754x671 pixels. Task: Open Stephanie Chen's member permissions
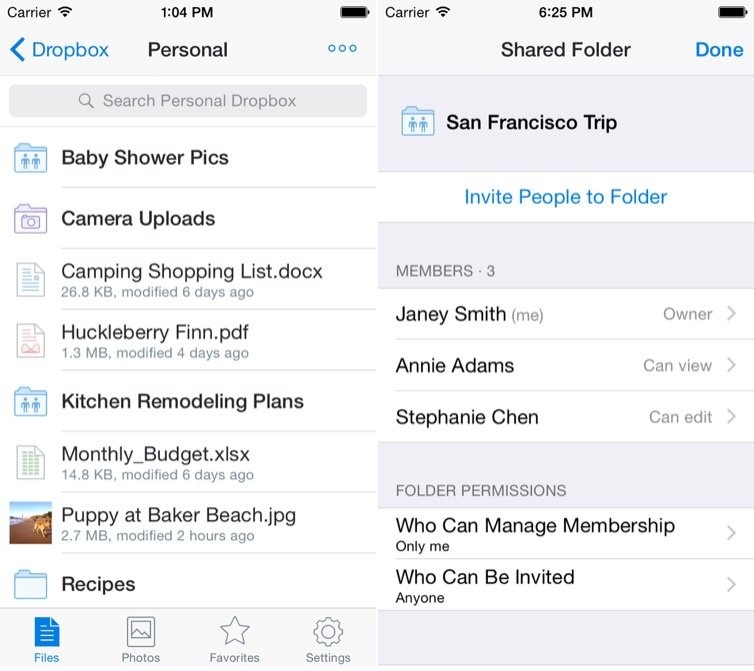click(565, 417)
